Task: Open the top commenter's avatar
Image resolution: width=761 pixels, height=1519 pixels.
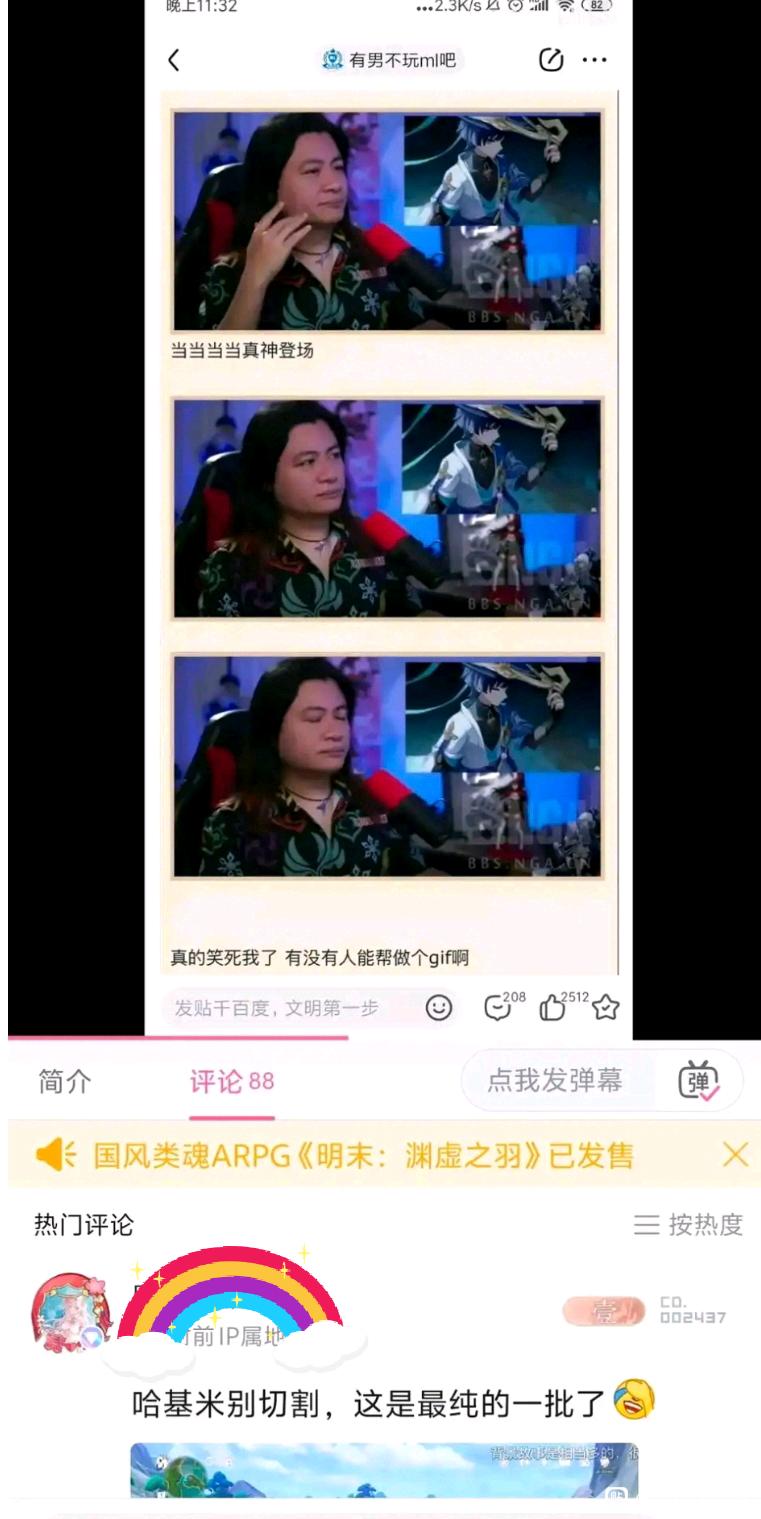Action: (x=67, y=1311)
